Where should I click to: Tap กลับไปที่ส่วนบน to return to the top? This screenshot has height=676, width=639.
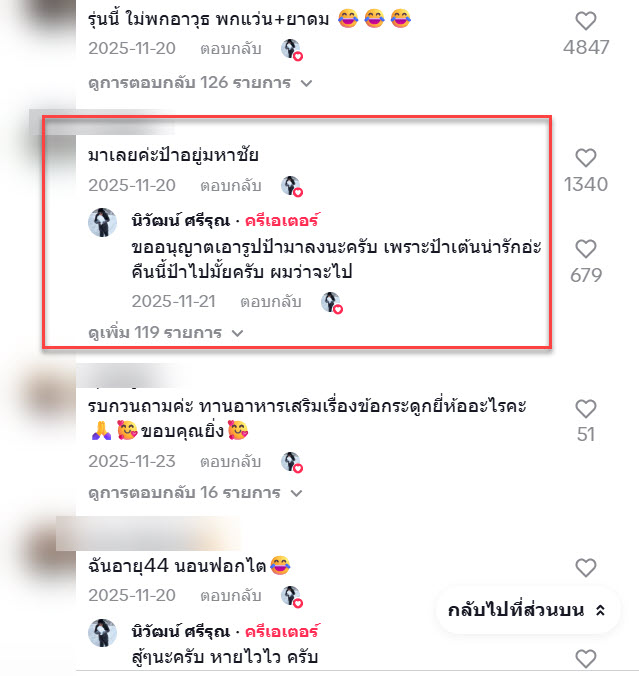tap(527, 610)
